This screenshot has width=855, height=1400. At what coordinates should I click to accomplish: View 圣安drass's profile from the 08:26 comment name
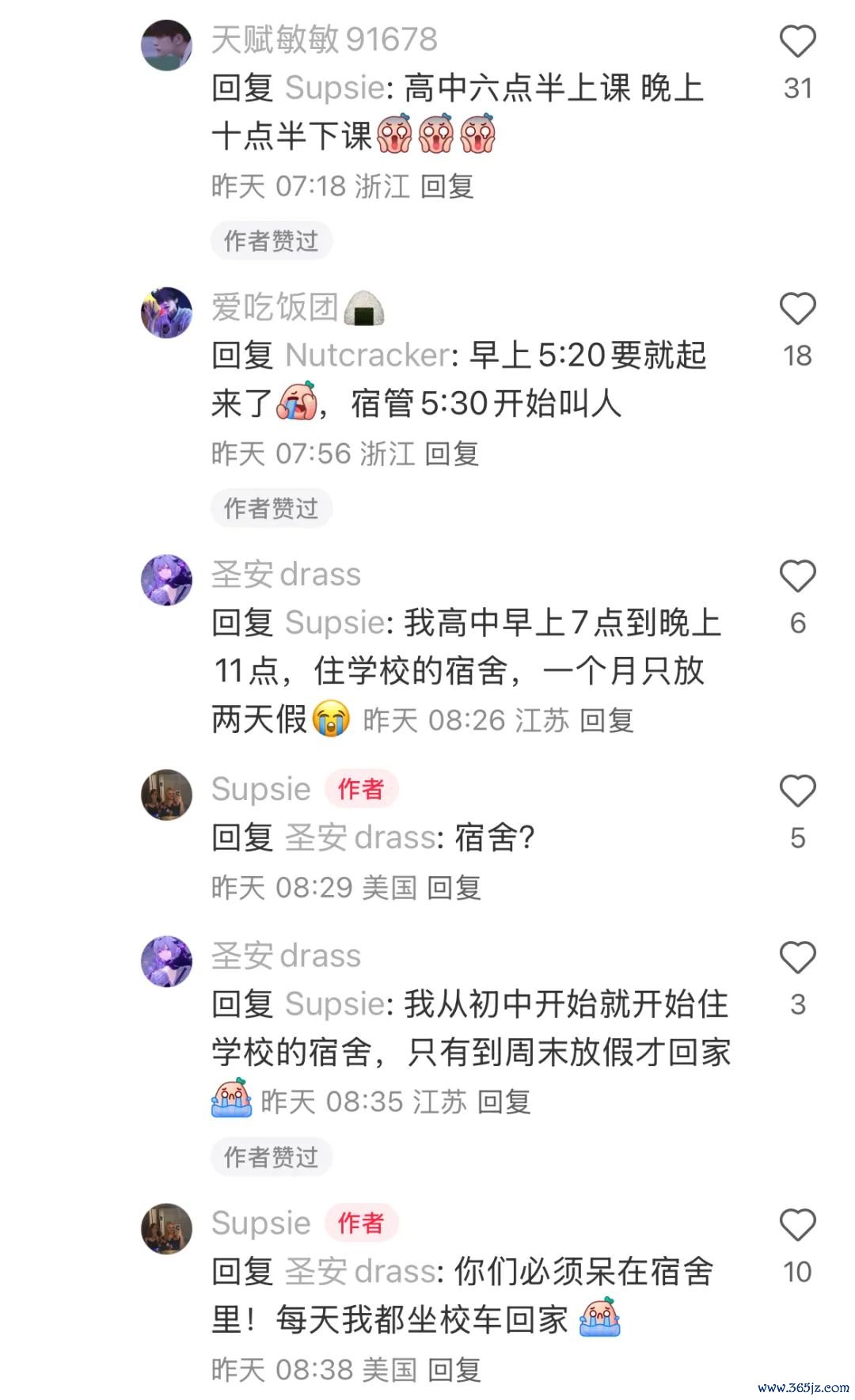pos(286,575)
